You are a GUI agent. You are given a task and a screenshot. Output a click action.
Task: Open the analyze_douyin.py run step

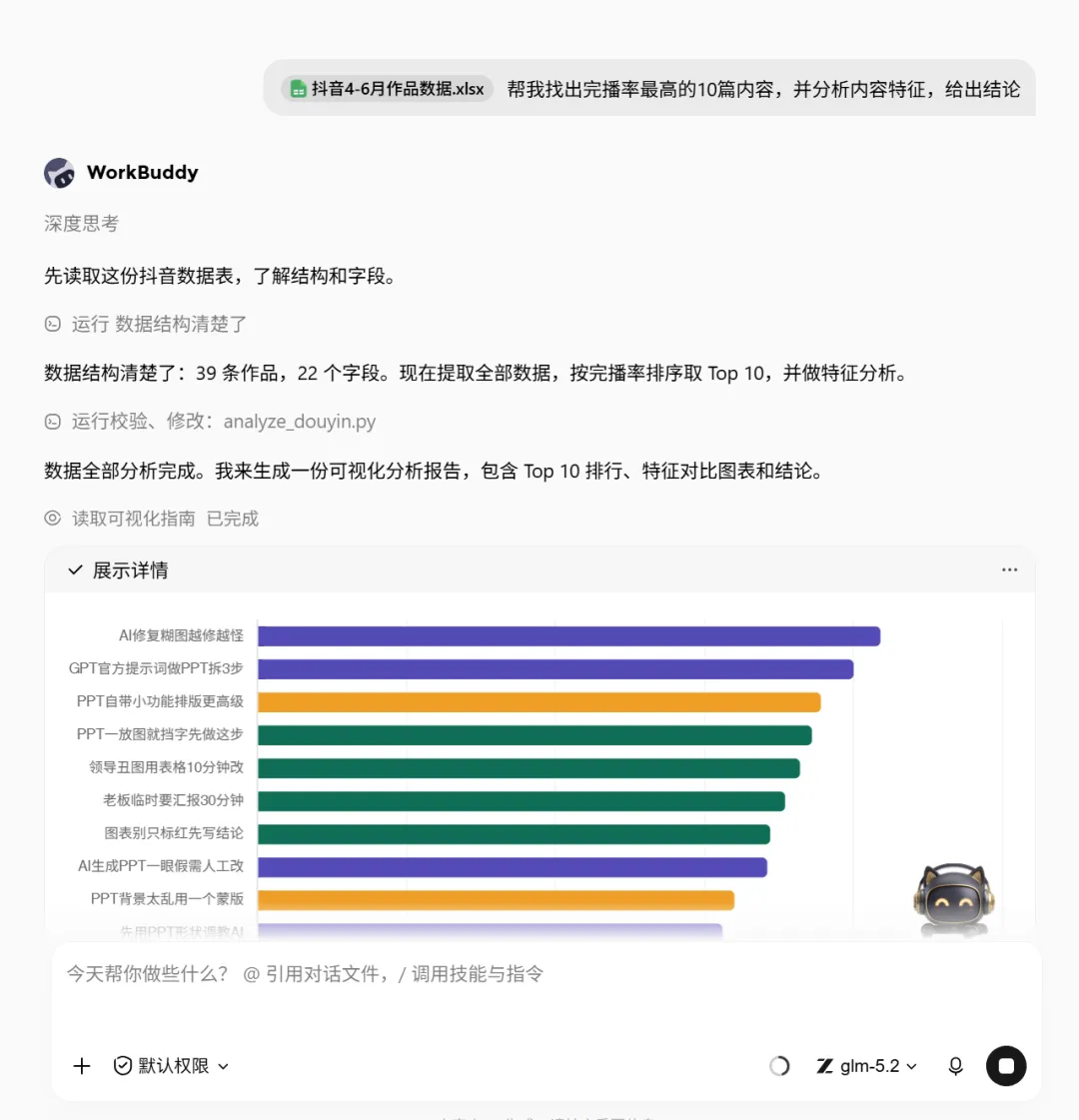pos(210,422)
